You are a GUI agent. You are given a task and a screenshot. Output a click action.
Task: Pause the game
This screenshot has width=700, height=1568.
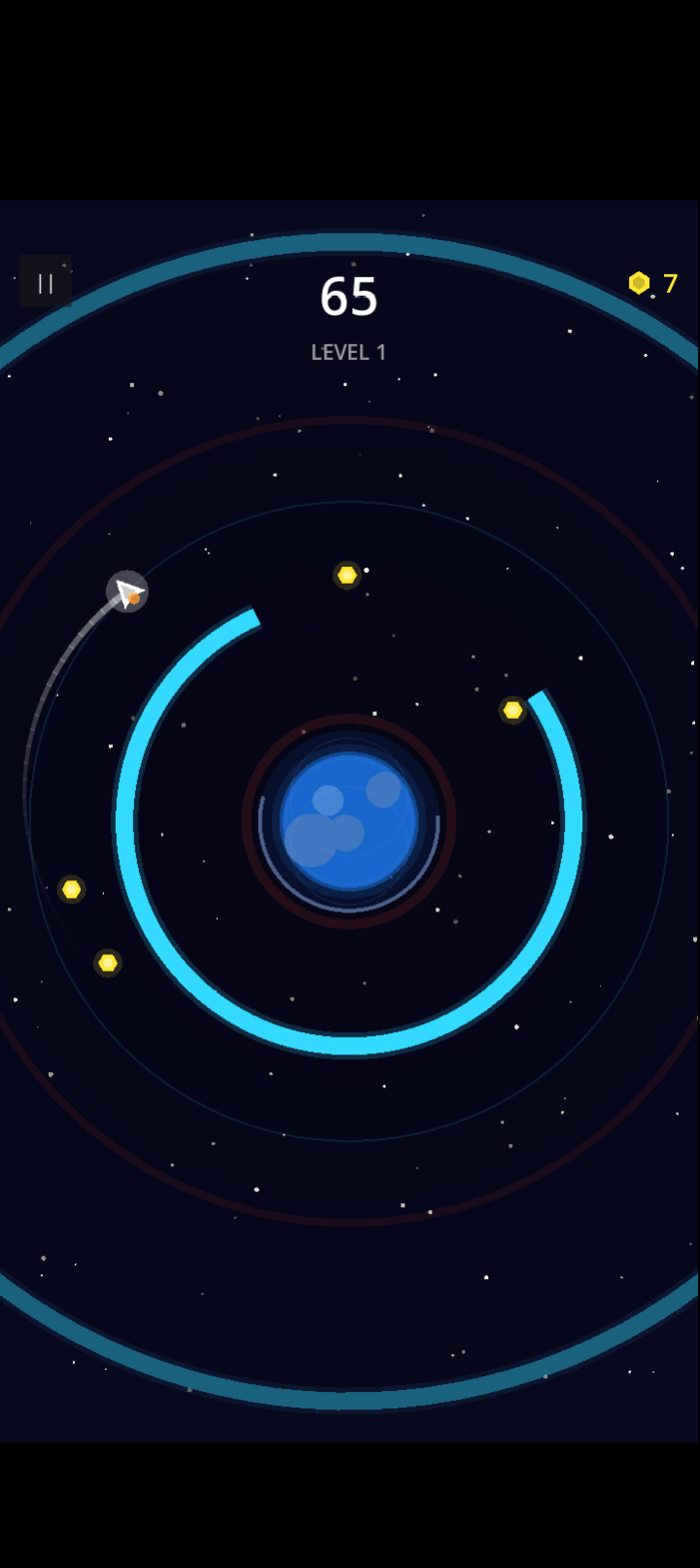click(x=46, y=282)
